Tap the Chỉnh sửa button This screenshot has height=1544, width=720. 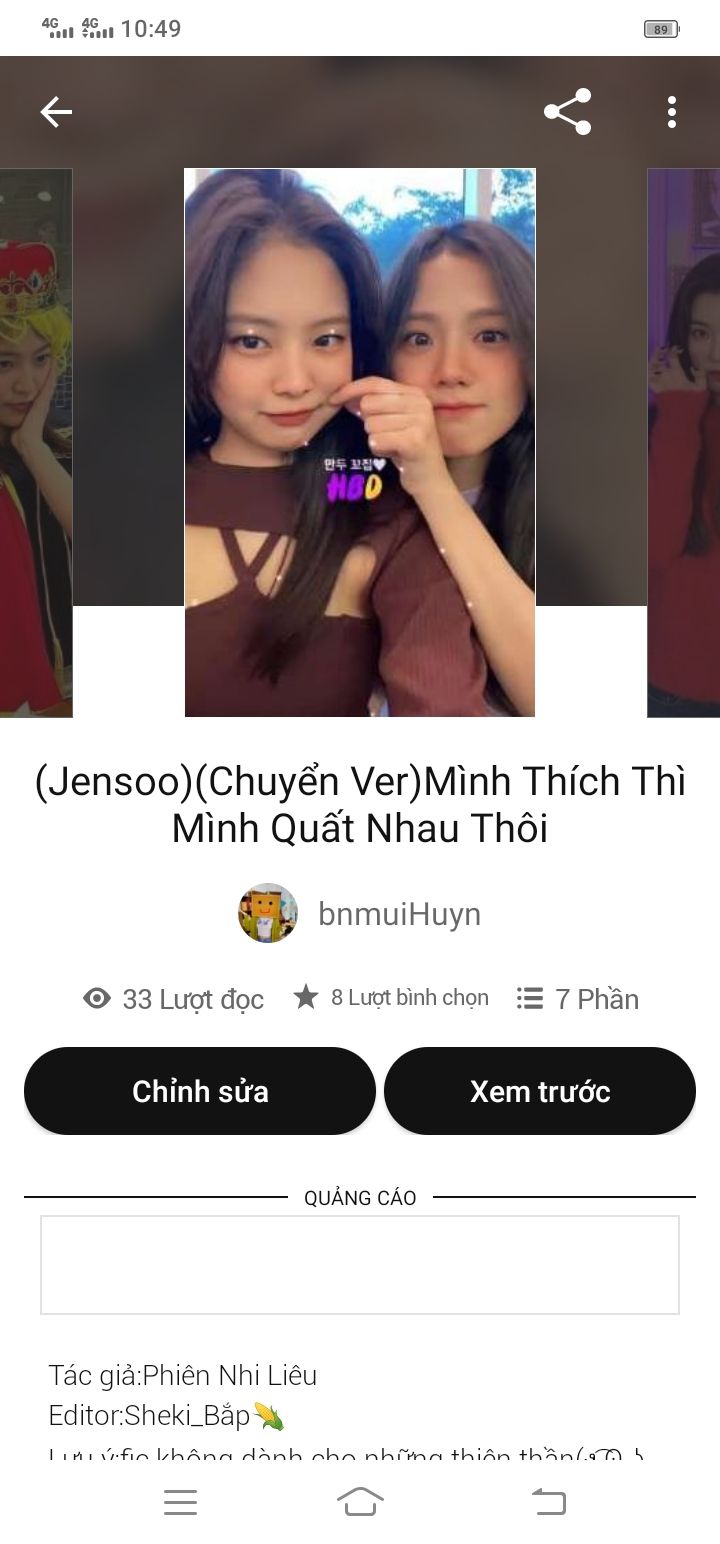pos(200,1091)
